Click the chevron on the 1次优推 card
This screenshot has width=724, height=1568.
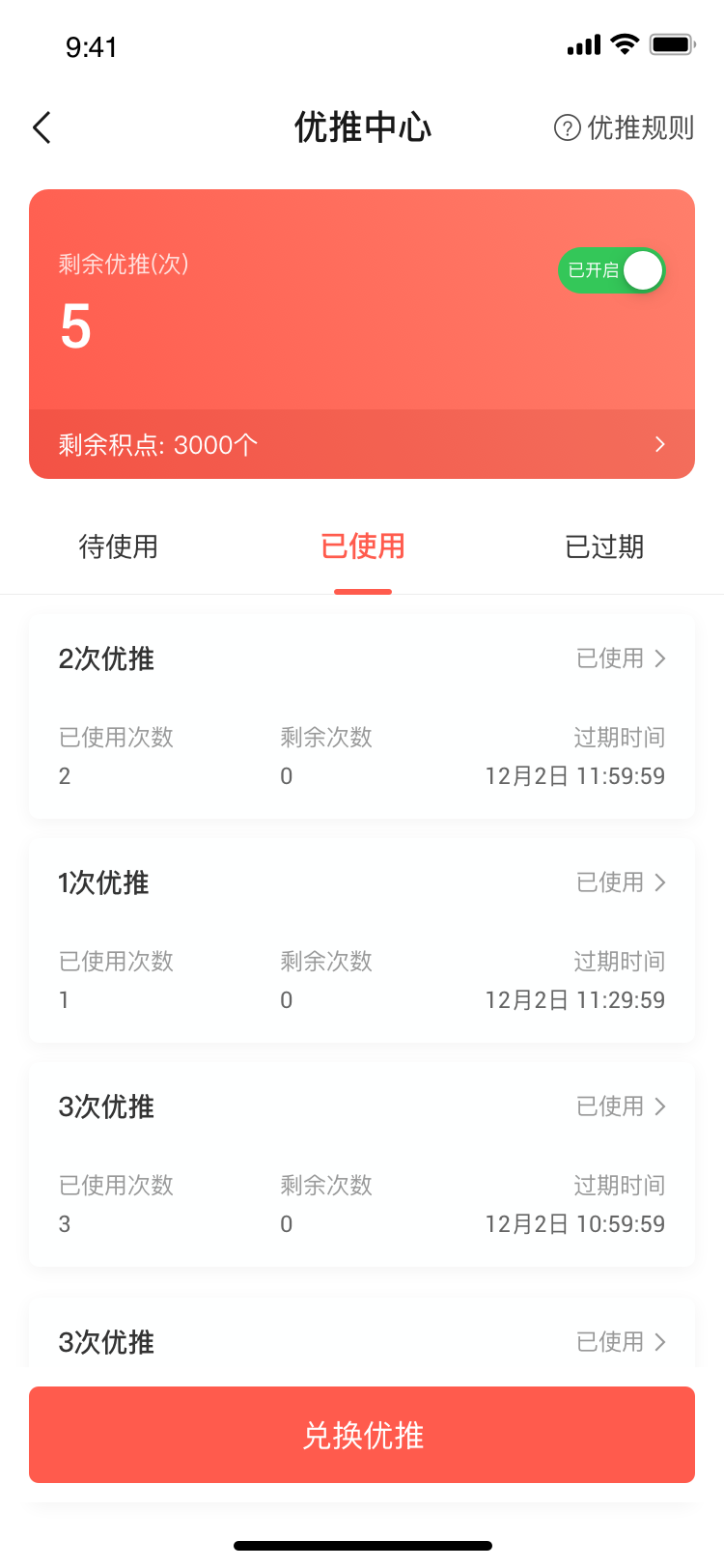click(x=660, y=882)
